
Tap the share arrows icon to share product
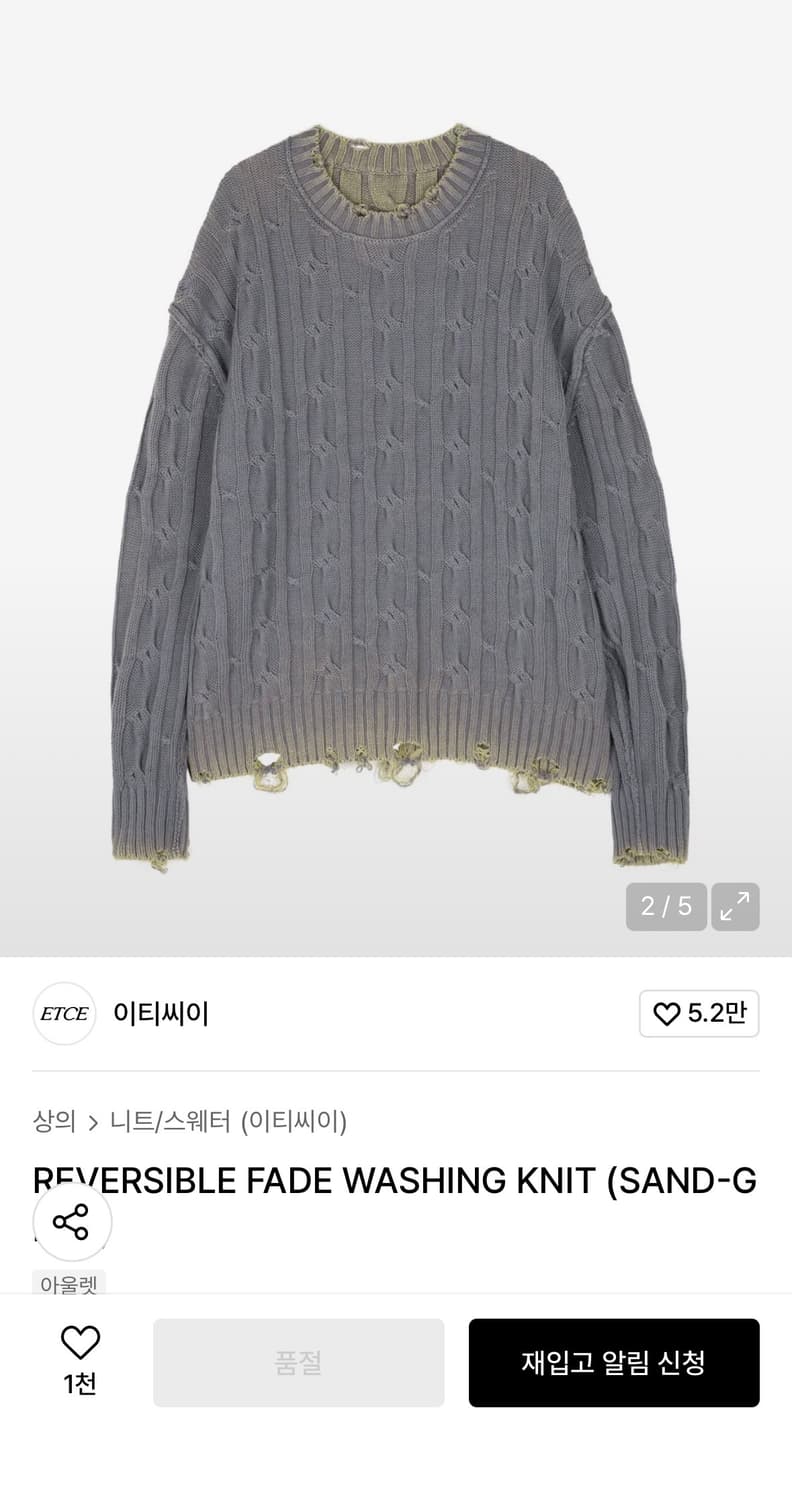[x=71, y=1221]
